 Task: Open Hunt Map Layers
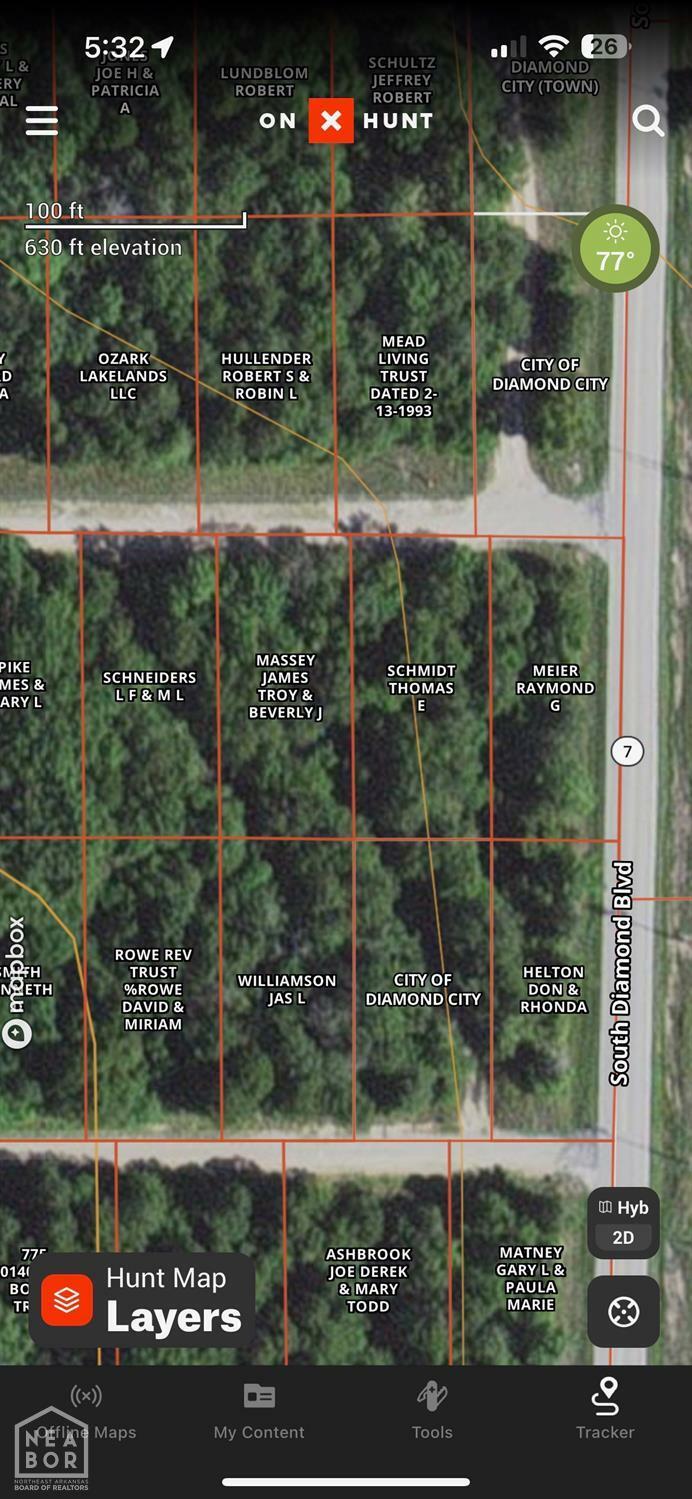tap(142, 1299)
